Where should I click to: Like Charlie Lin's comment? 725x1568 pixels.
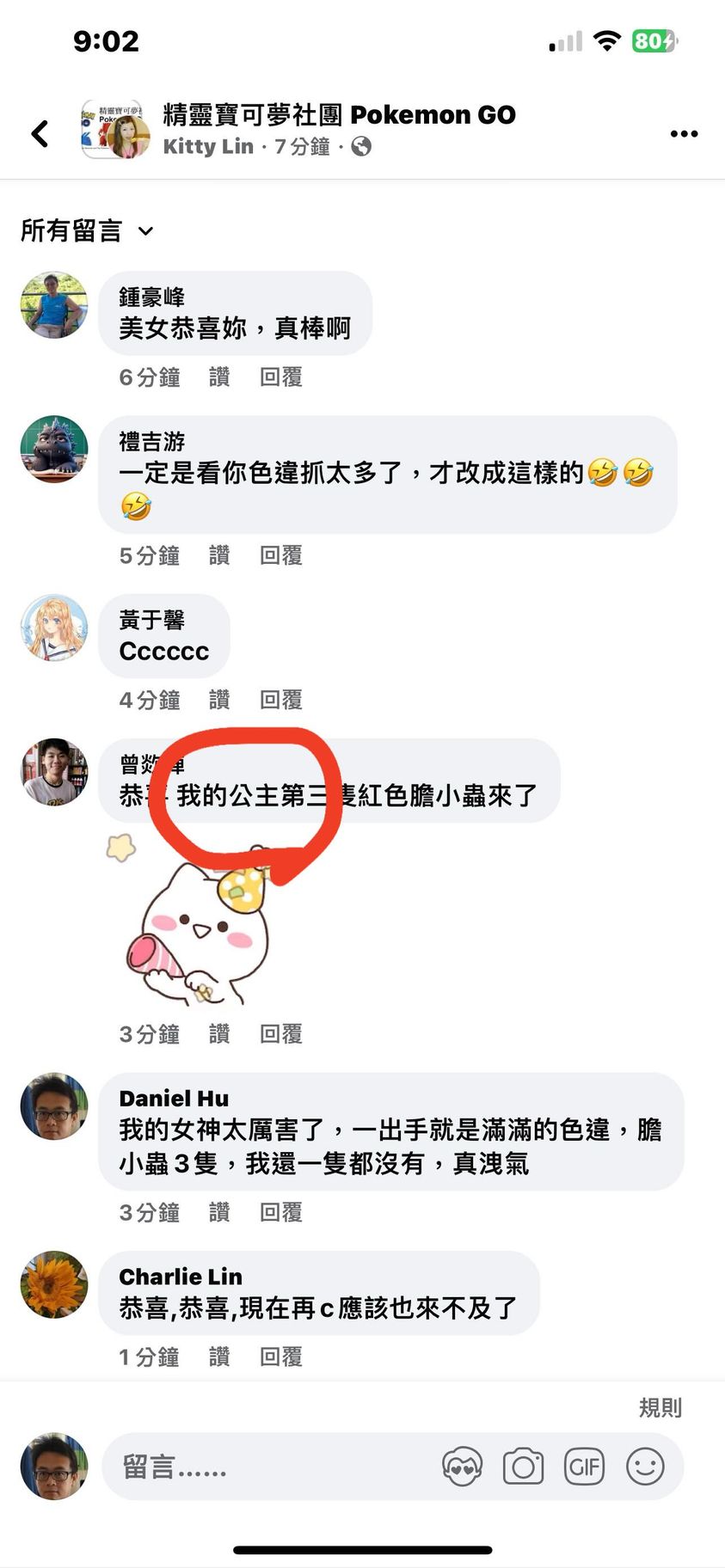(219, 1357)
